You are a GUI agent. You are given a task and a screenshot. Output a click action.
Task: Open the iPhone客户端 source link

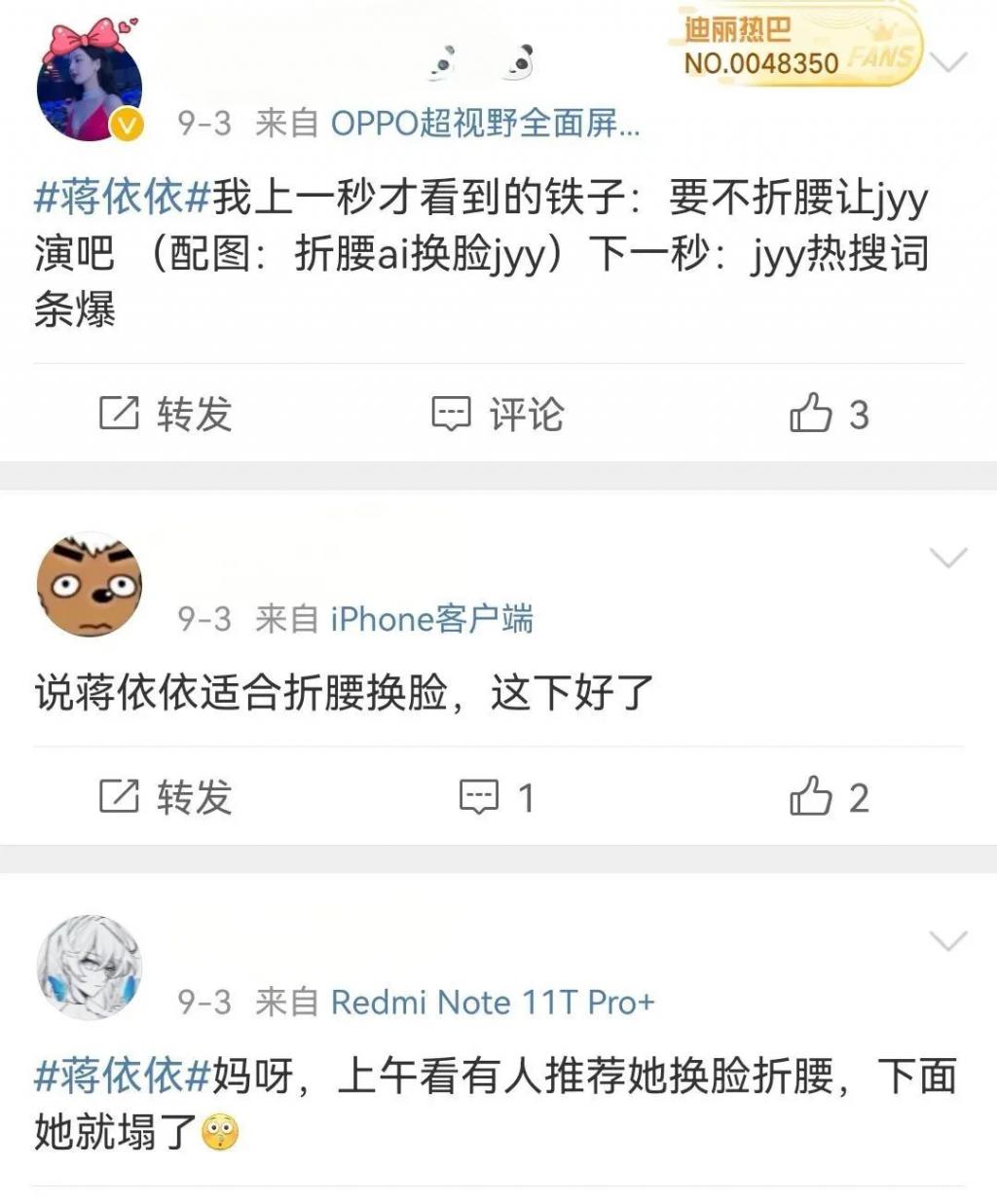point(431,619)
